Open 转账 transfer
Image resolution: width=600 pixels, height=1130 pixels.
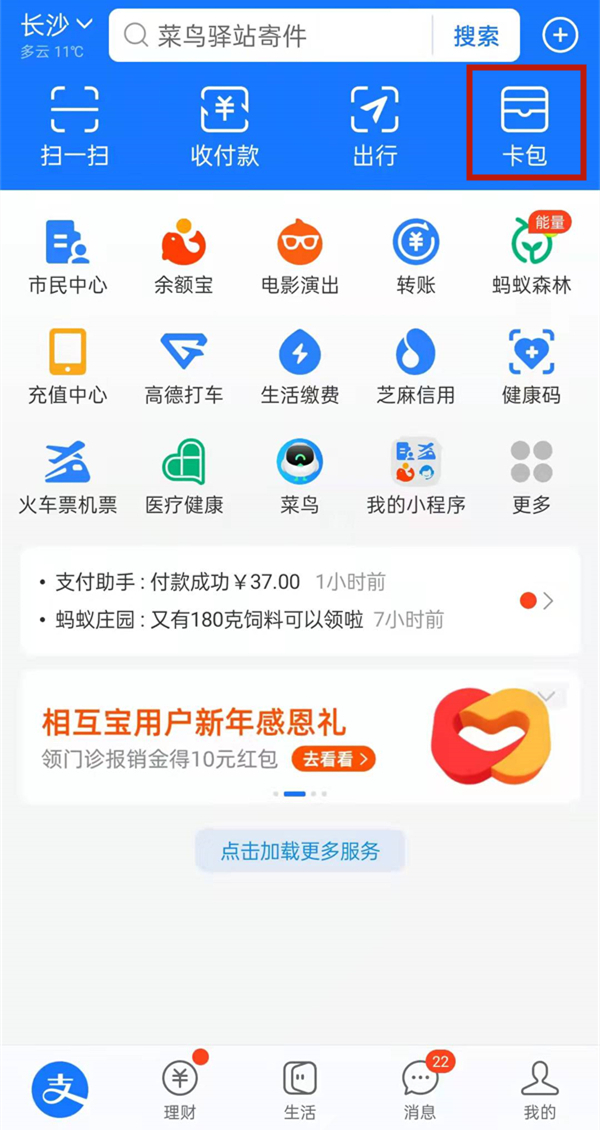coord(416,256)
